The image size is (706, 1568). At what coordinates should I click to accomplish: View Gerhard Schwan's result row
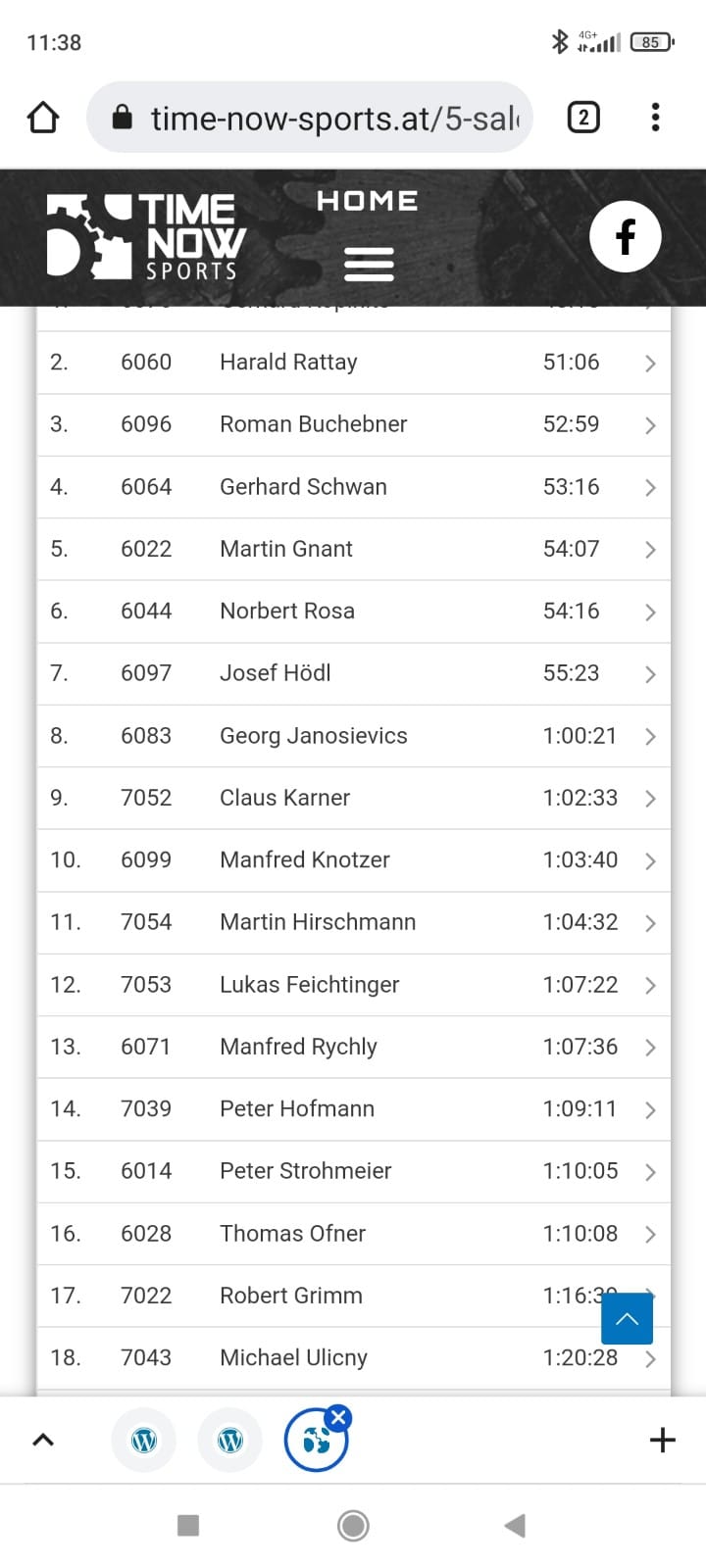[x=354, y=487]
